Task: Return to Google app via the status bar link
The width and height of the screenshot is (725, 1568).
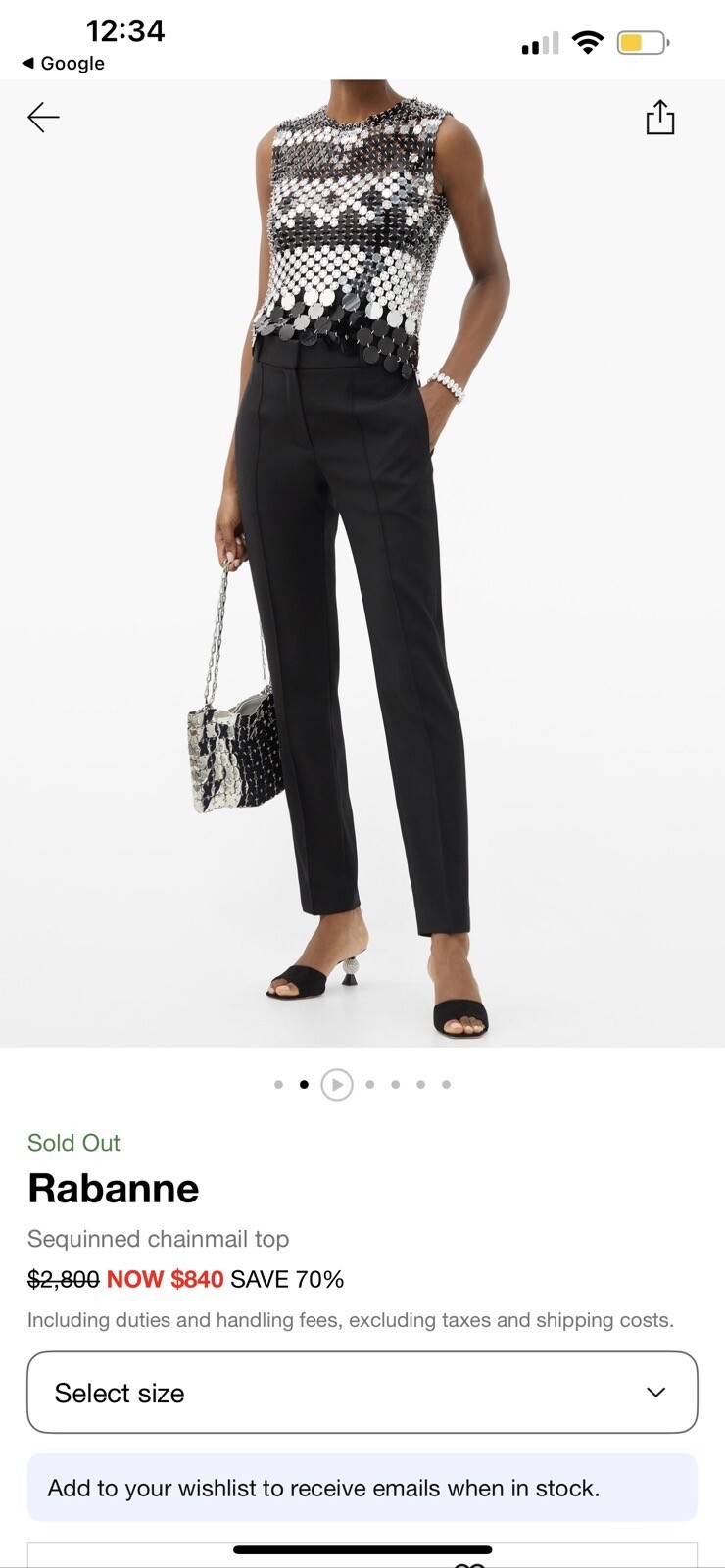Action: click(63, 63)
